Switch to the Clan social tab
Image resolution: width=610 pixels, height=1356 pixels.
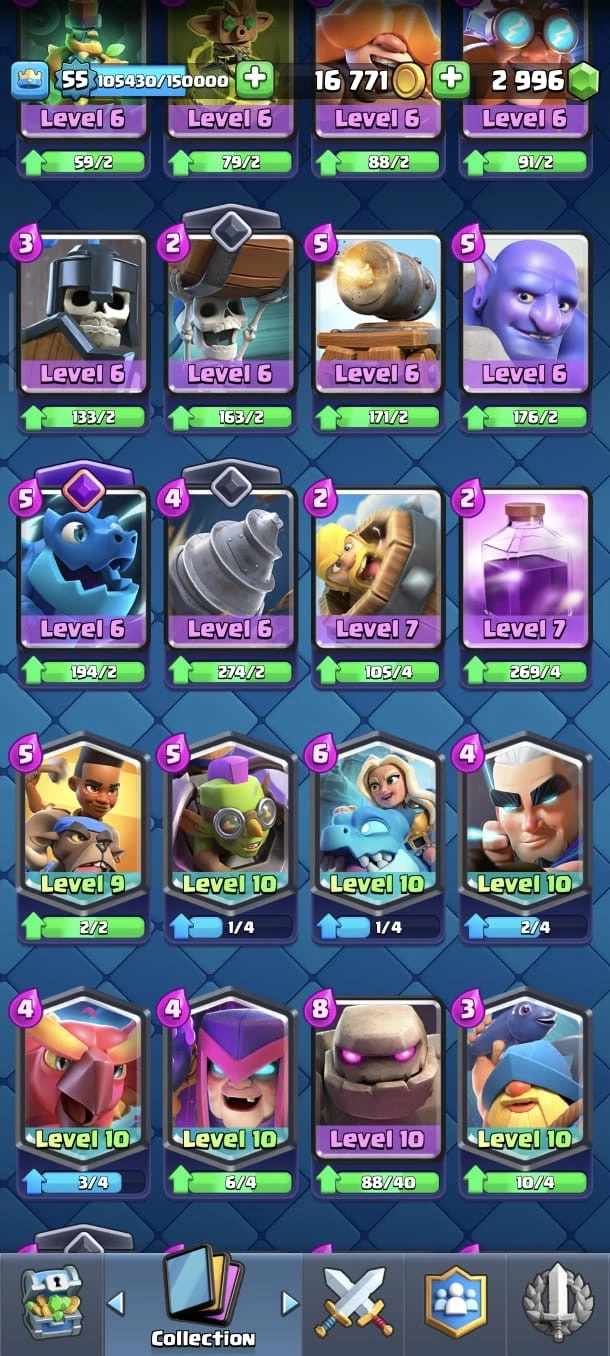point(455,1302)
